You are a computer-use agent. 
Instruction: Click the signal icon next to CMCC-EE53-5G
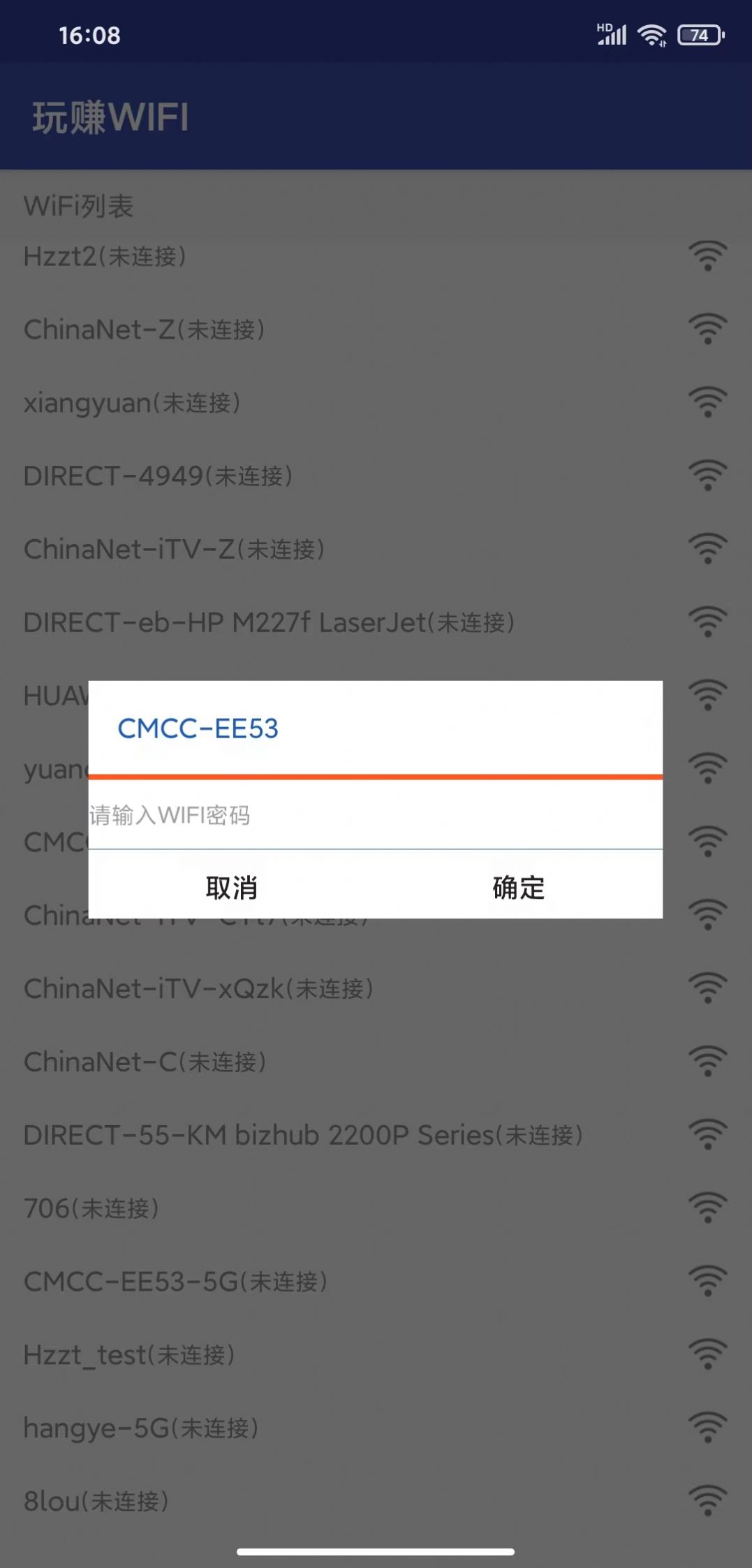click(x=707, y=1282)
